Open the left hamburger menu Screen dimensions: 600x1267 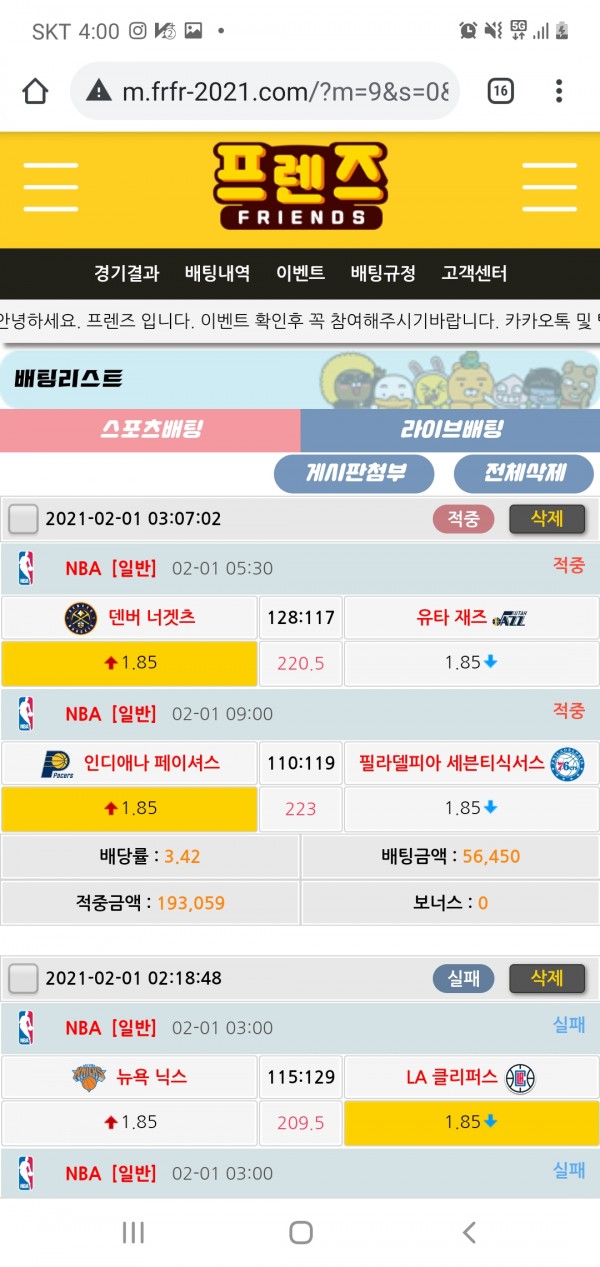(50, 187)
